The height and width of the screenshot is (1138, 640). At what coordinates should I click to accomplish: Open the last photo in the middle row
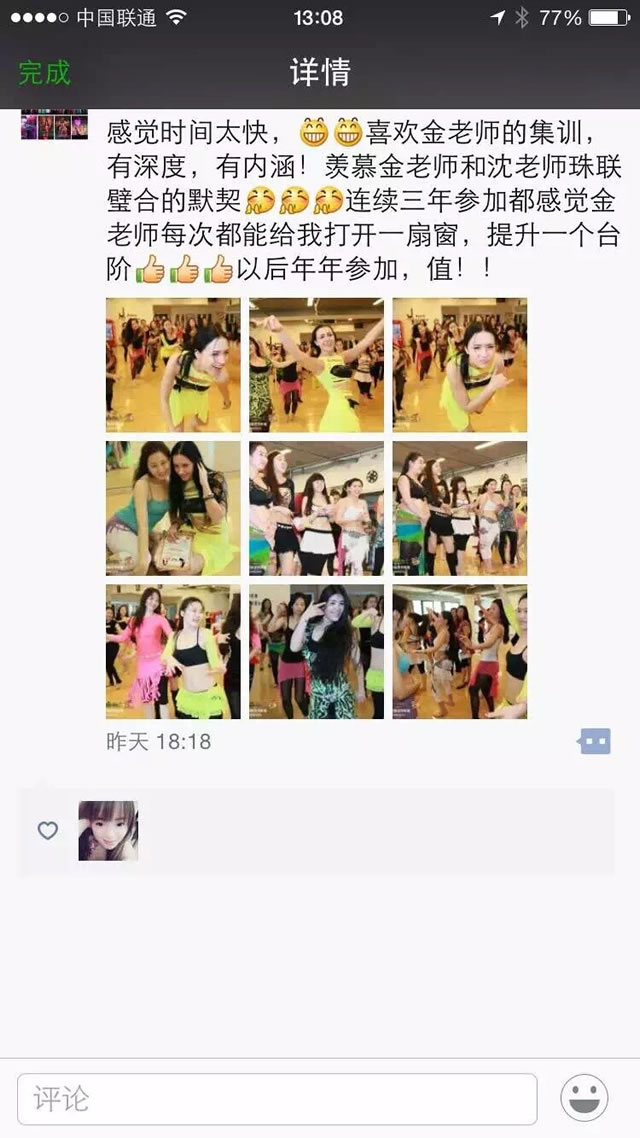(x=459, y=508)
